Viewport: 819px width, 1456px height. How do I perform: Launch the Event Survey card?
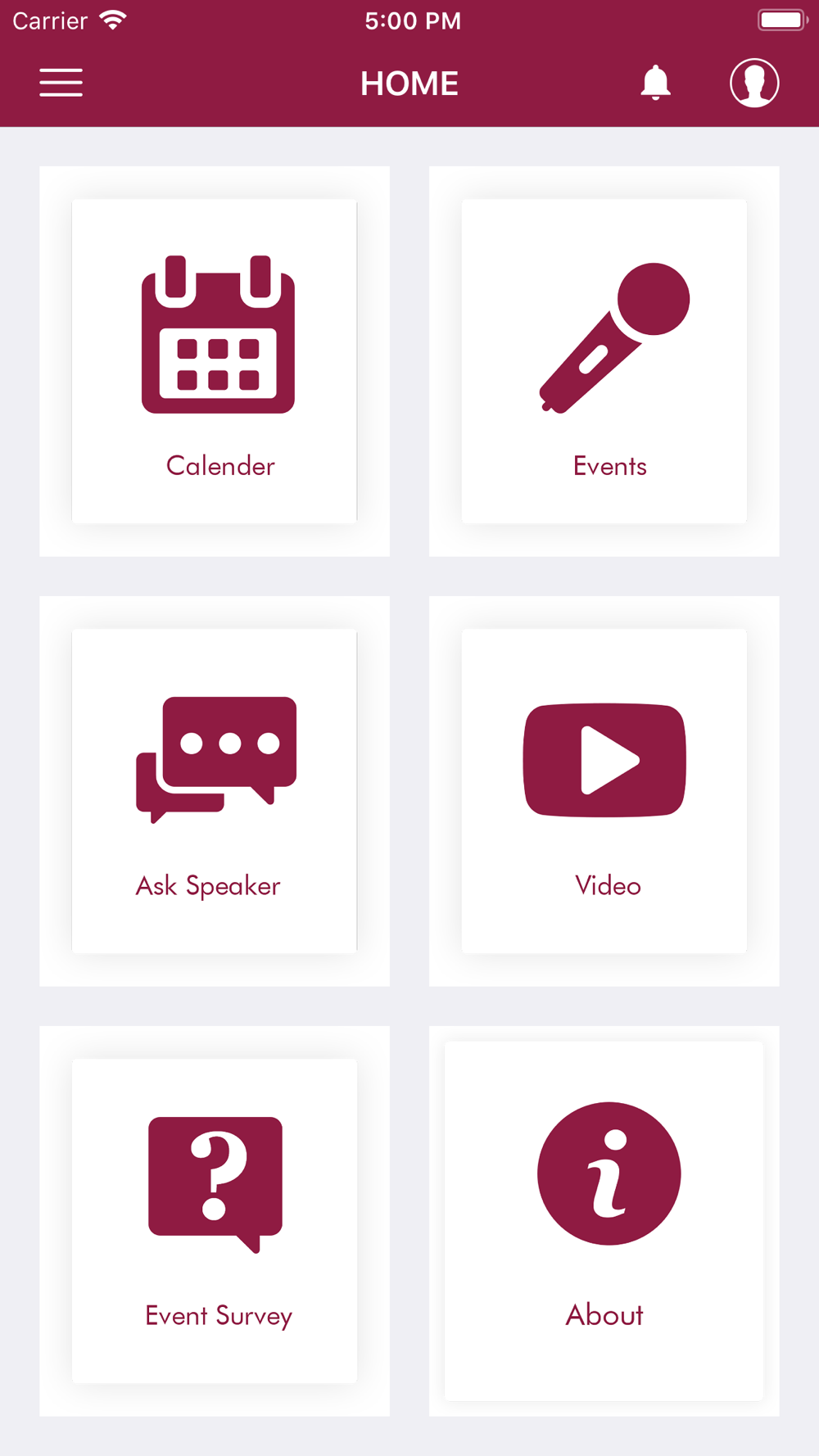215,1221
